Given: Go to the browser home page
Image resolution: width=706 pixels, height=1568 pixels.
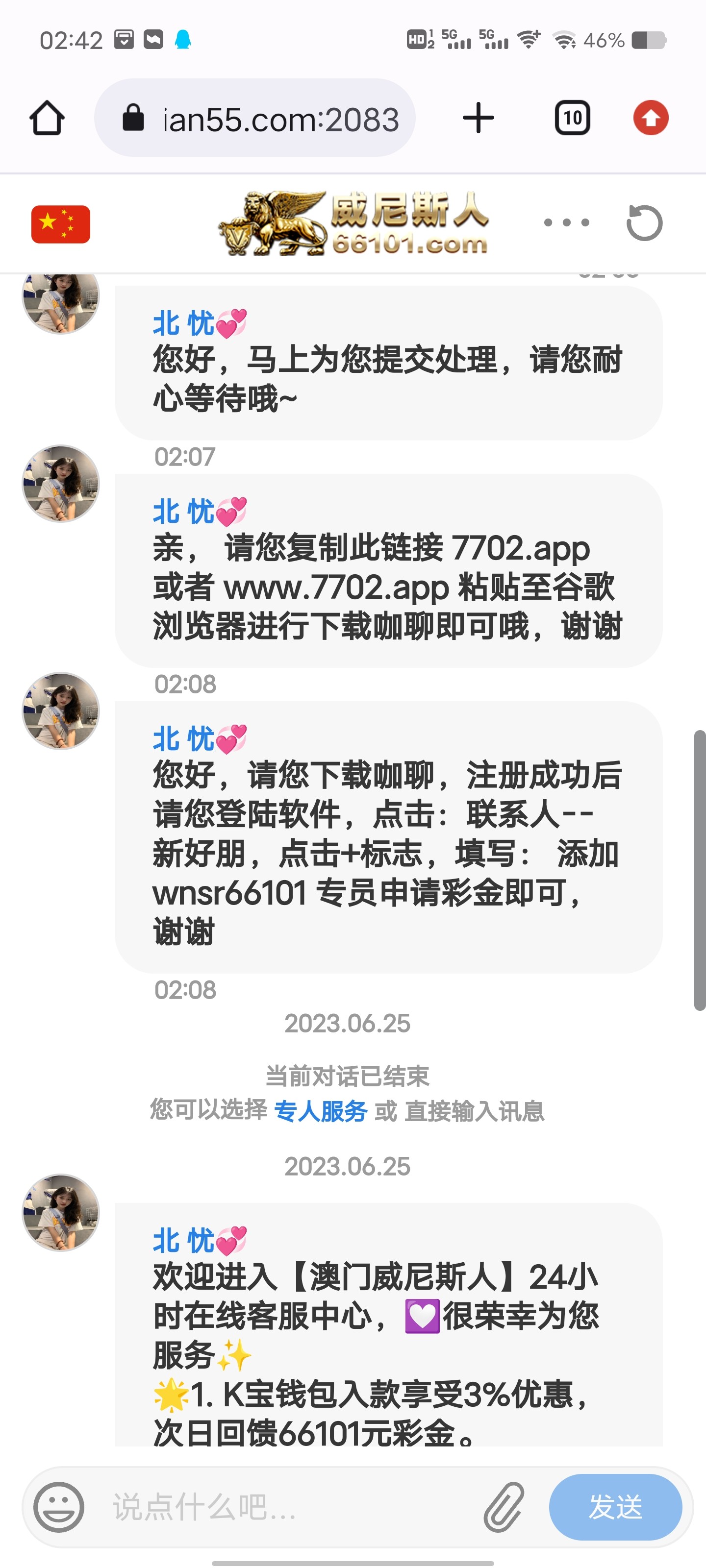Looking at the screenshot, I should click(x=47, y=118).
